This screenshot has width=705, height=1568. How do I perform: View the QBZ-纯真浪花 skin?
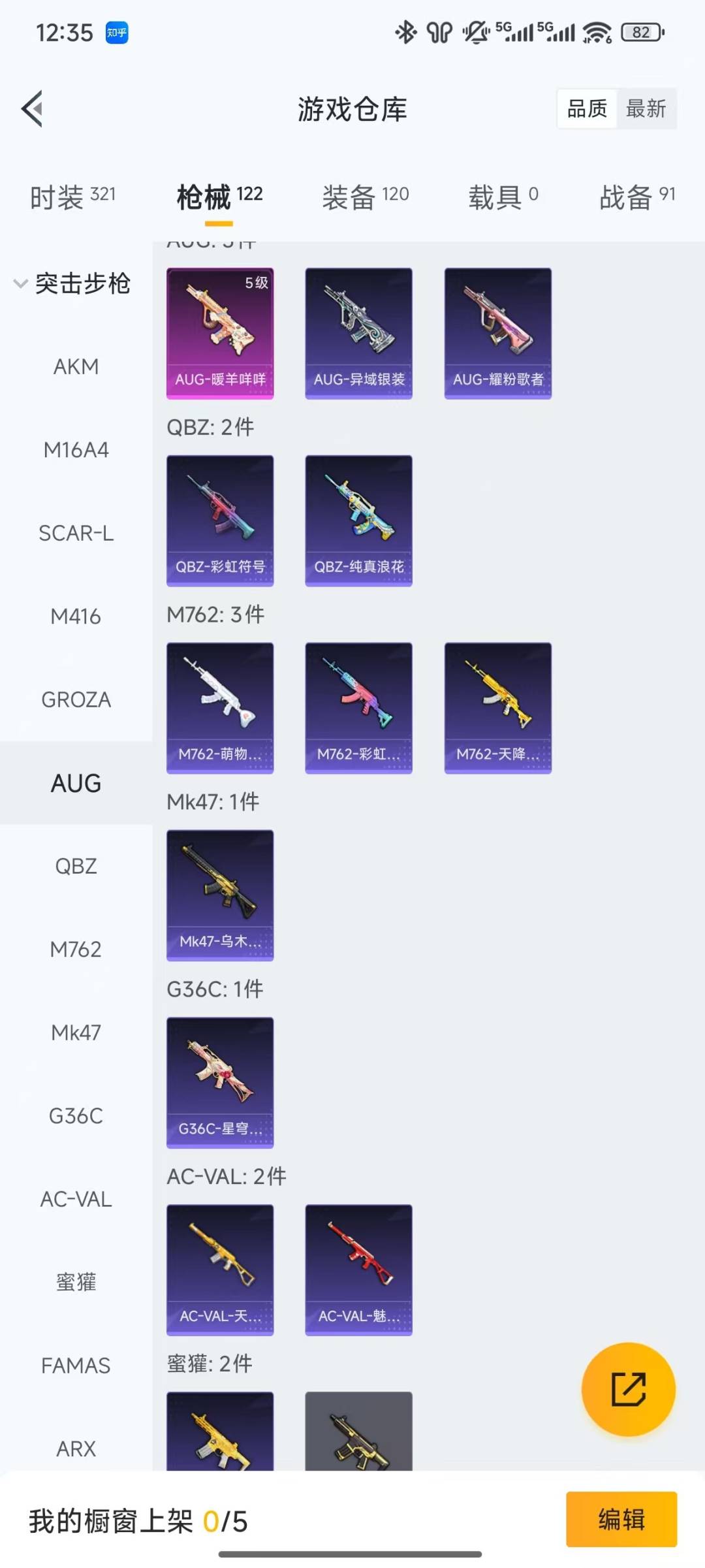pos(358,520)
